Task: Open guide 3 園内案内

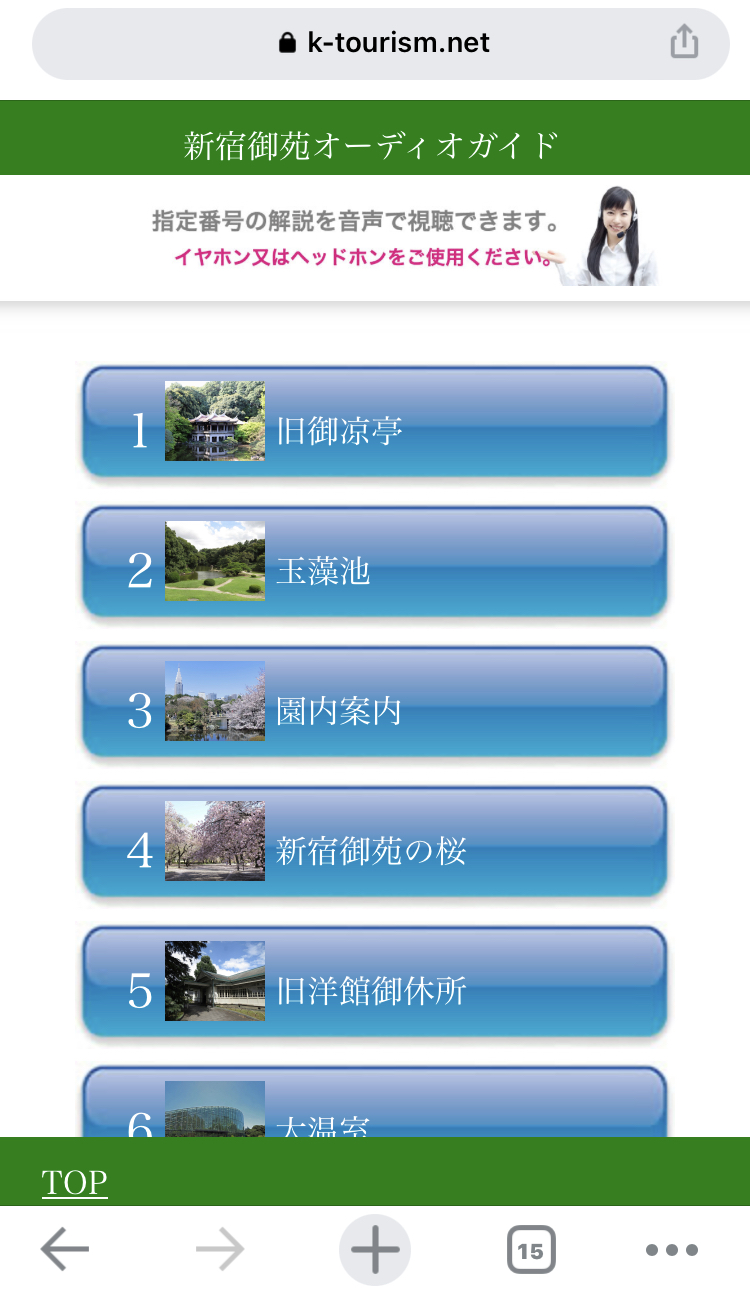Action: pyautogui.click(x=375, y=701)
